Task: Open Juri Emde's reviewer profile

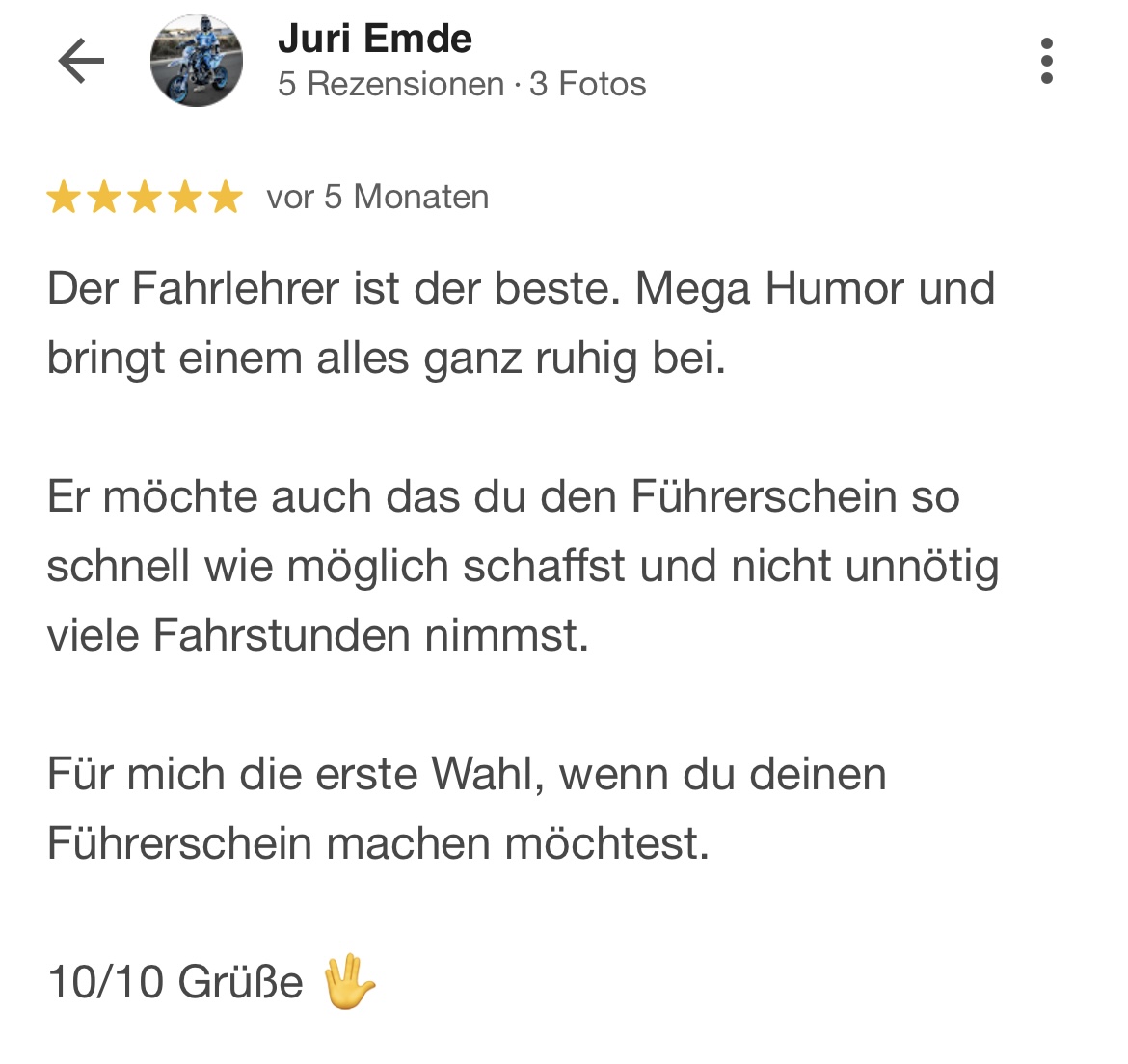Action: click(374, 40)
